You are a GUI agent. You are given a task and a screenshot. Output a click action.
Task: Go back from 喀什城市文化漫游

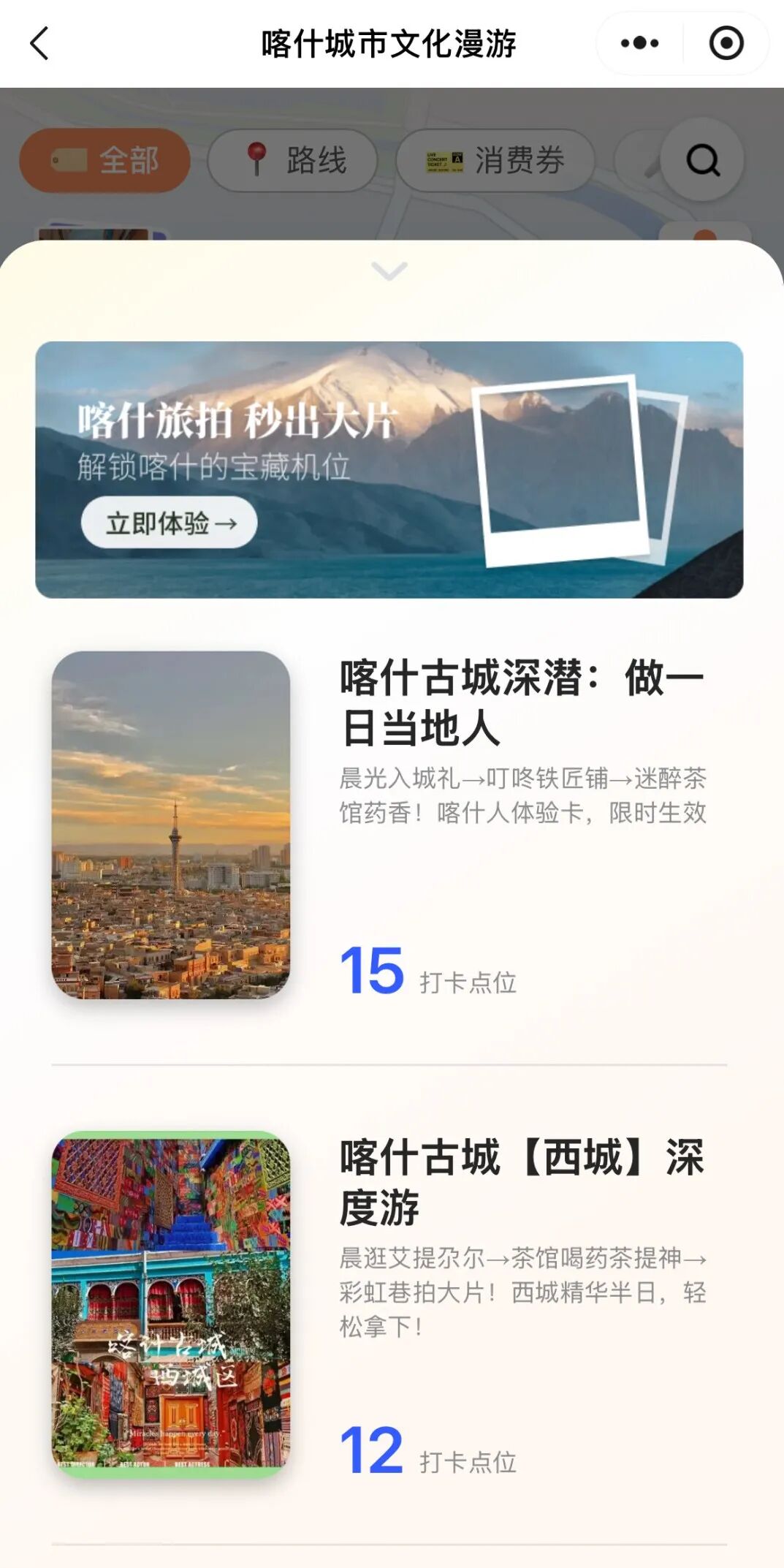pos(40,44)
